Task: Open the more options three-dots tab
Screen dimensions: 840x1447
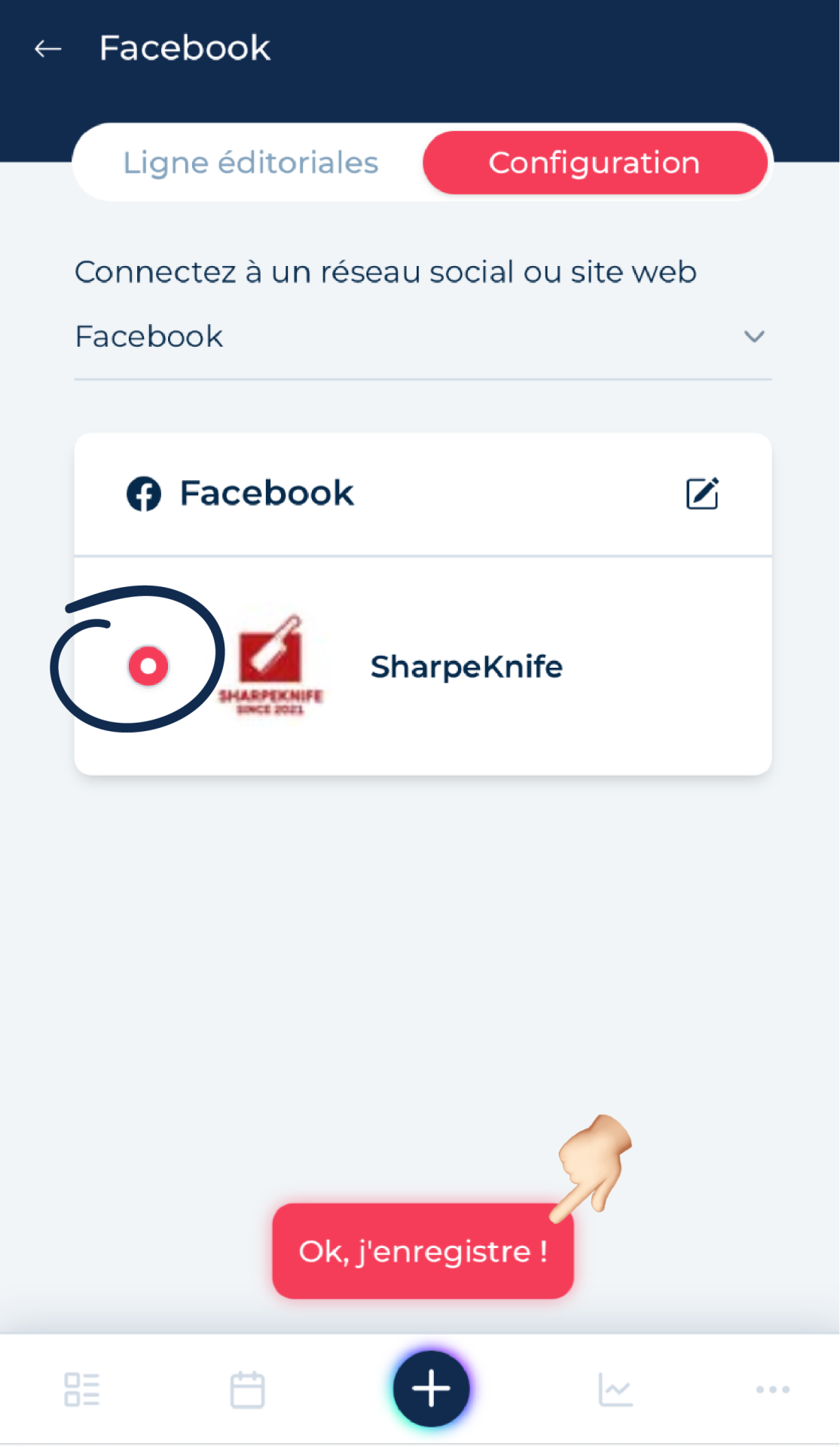Action: point(772,1389)
